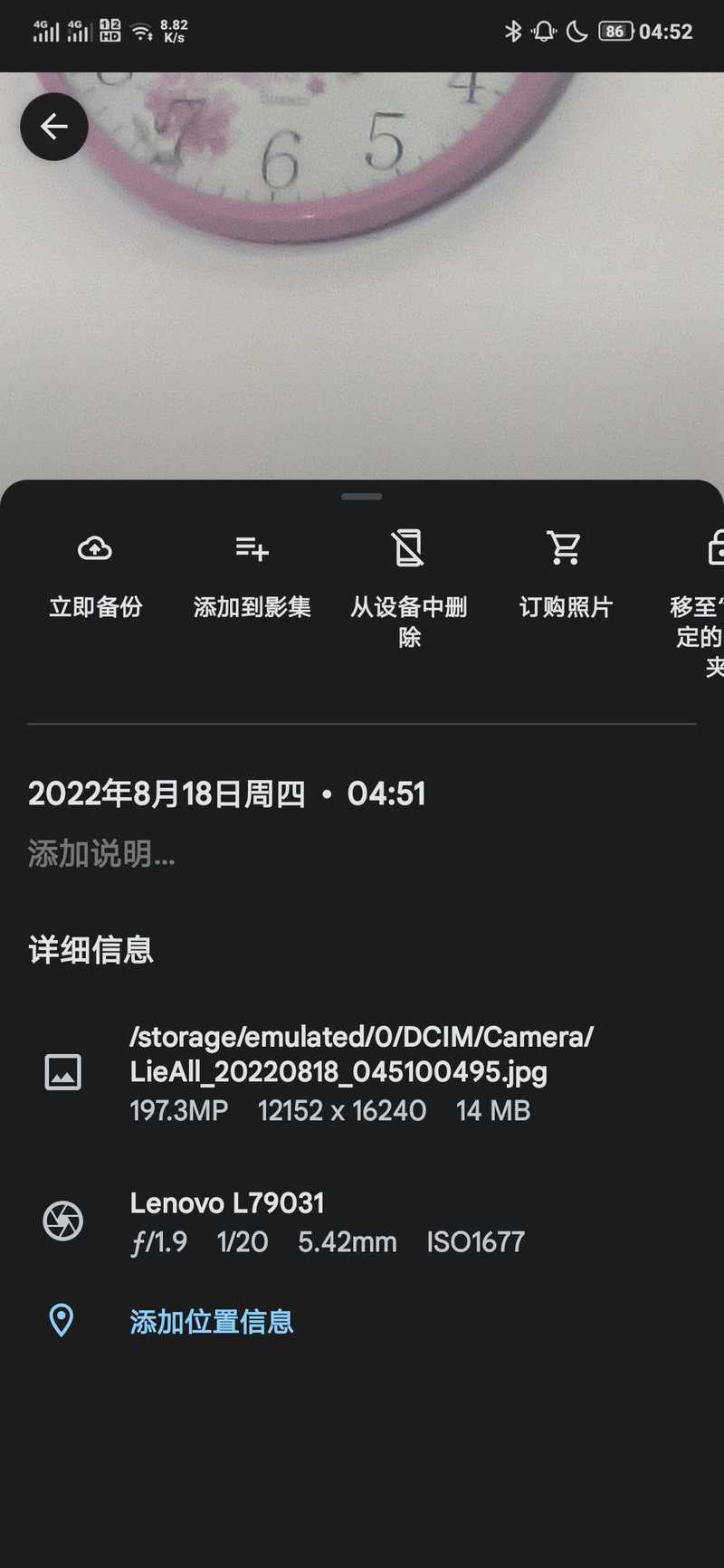The image size is (724, 1568).
Task: Tap 立即备份 to back up now
Action: tap(95, 576)
